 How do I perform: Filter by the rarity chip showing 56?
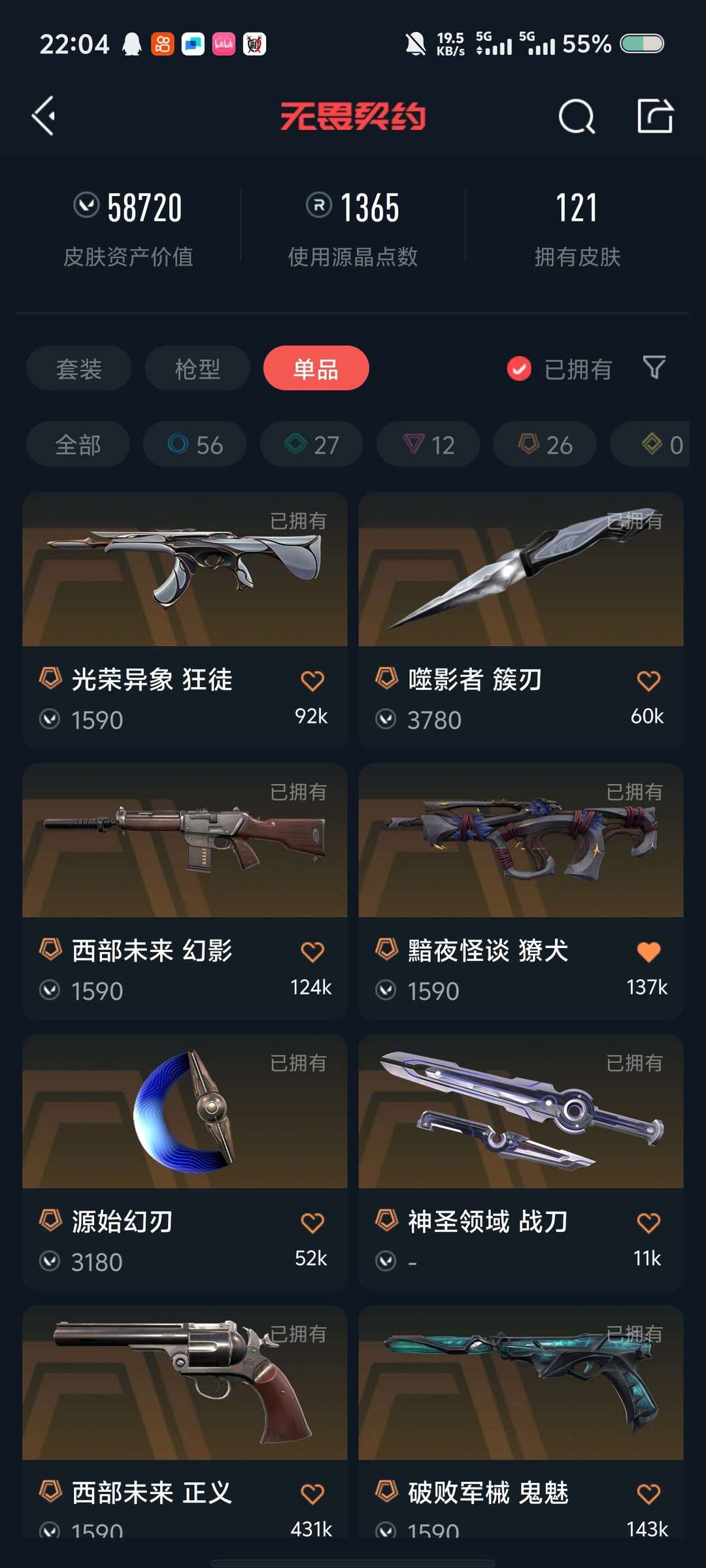pos(195,445)
